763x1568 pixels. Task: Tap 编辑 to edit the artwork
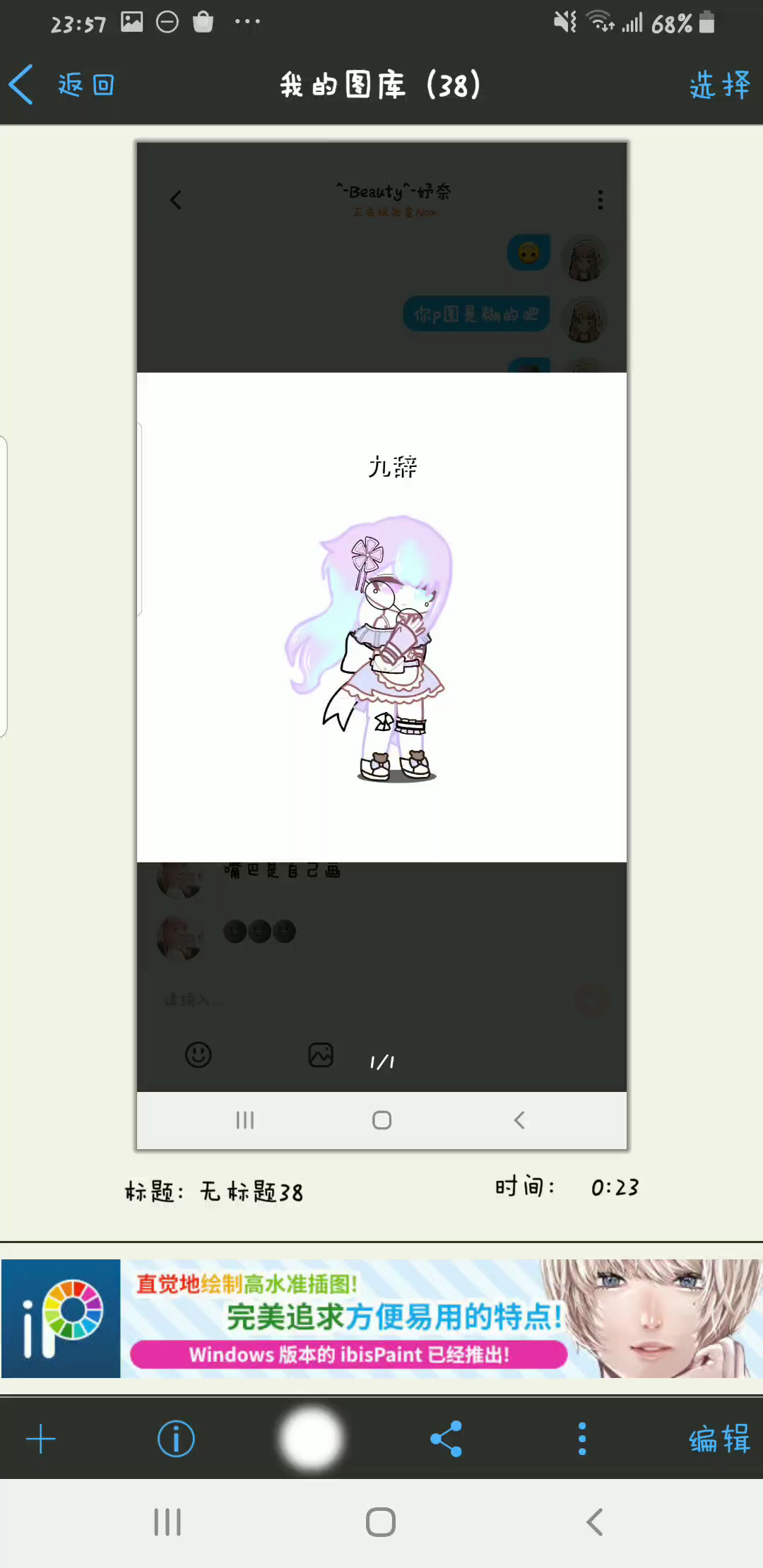(x=718, y=1439)
